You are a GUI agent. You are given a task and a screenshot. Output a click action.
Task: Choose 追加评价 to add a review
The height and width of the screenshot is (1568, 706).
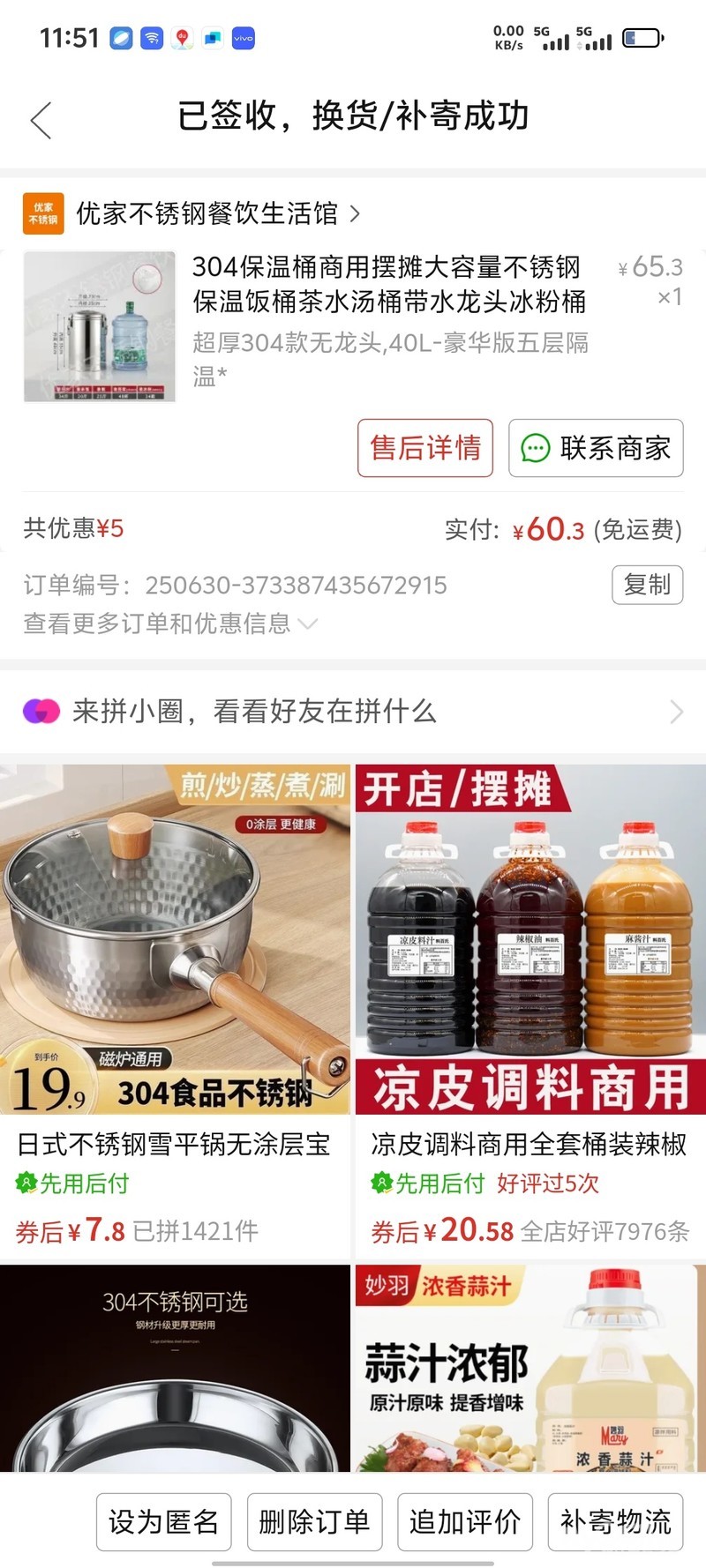click(465, 1521)
